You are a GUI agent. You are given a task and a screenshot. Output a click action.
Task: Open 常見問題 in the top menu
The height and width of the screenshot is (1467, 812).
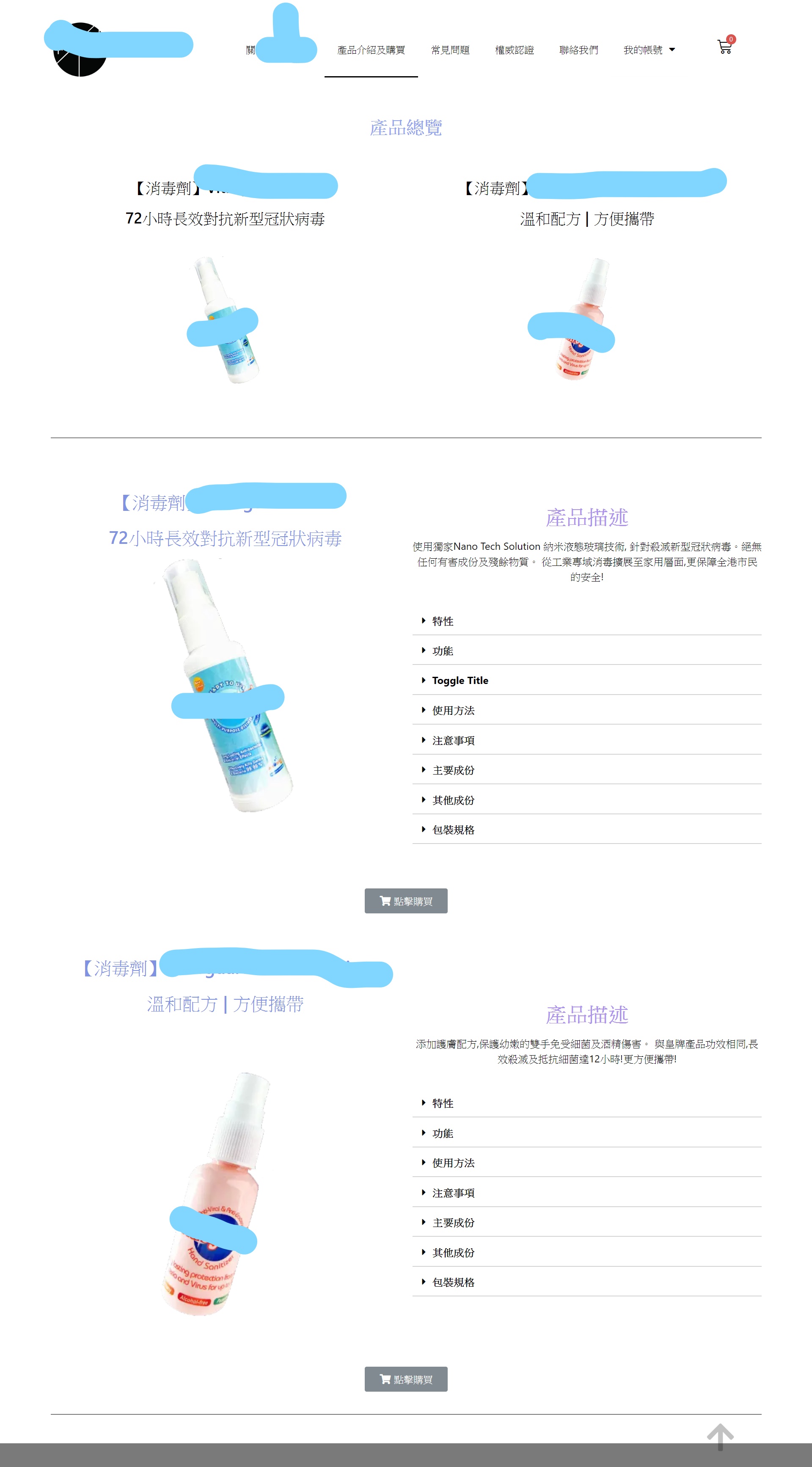(x=450, y=50)
